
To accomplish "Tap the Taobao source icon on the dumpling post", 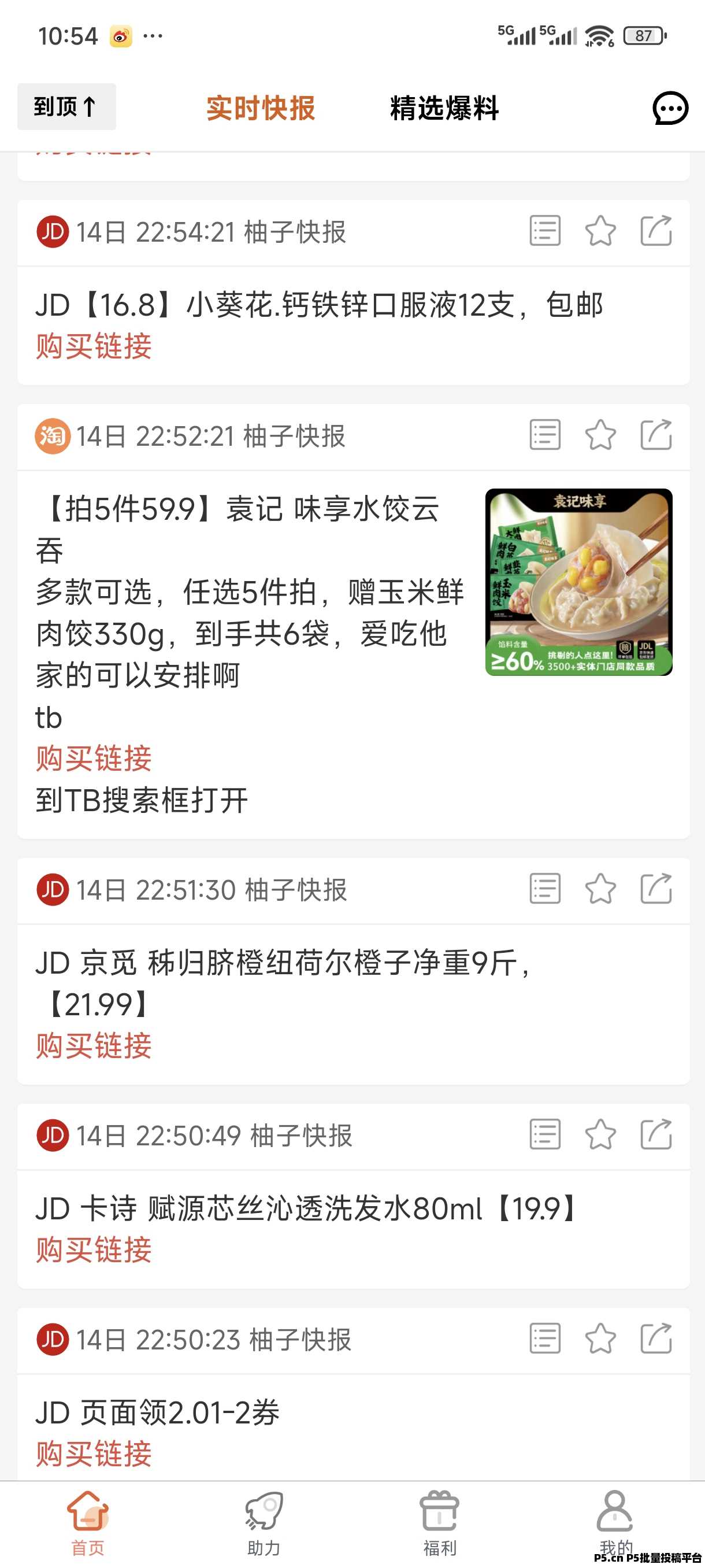I will pyautogui.click(x=53, y=436).
